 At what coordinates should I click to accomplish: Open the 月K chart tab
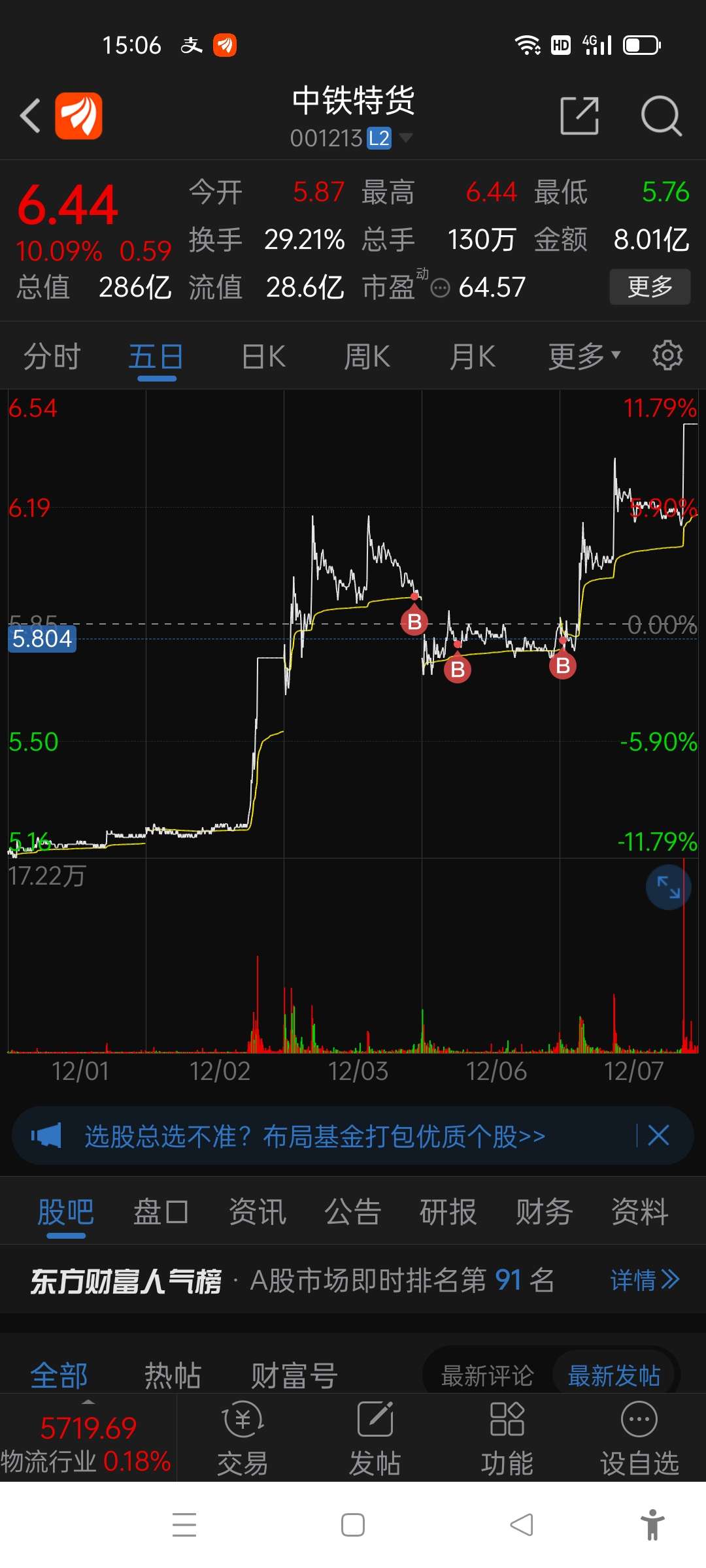click(472, 357)
